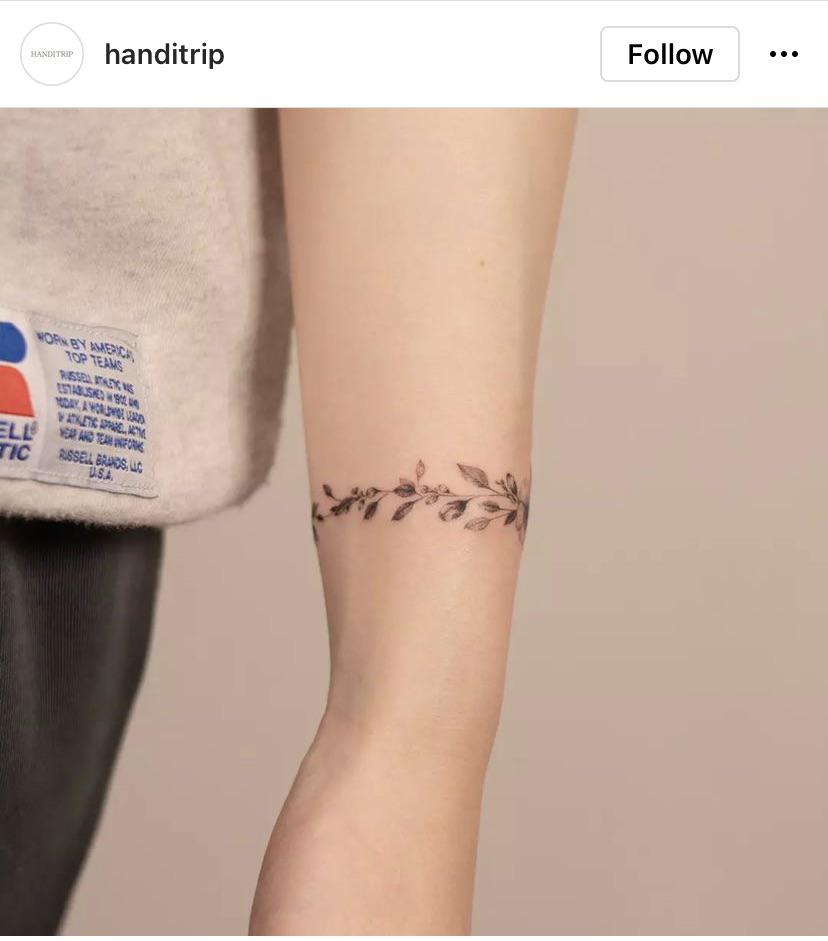Tap the handitrip username
This screenshot has height=941, width=828.
164,54
